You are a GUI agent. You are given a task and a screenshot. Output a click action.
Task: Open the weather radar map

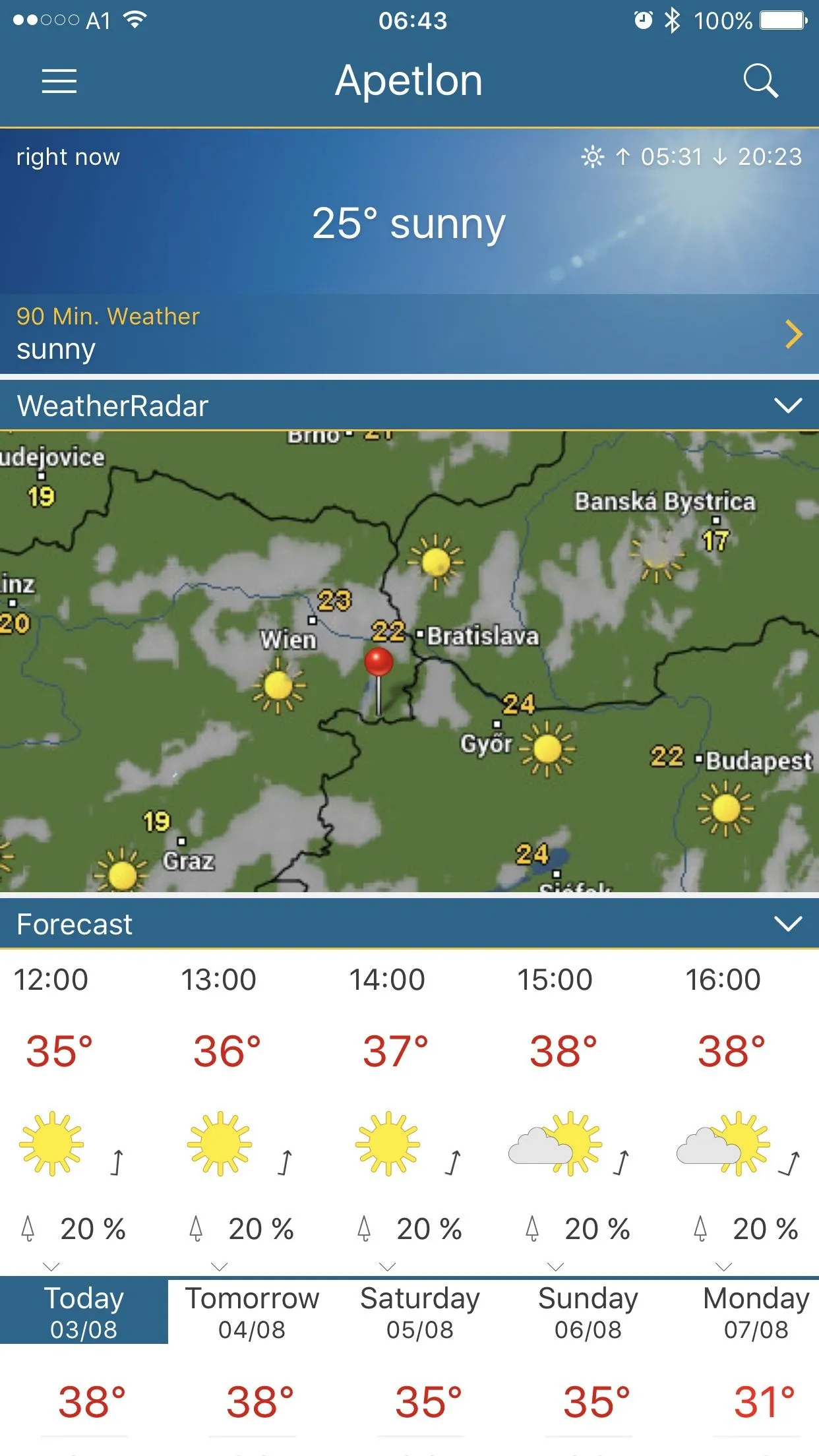409,661
